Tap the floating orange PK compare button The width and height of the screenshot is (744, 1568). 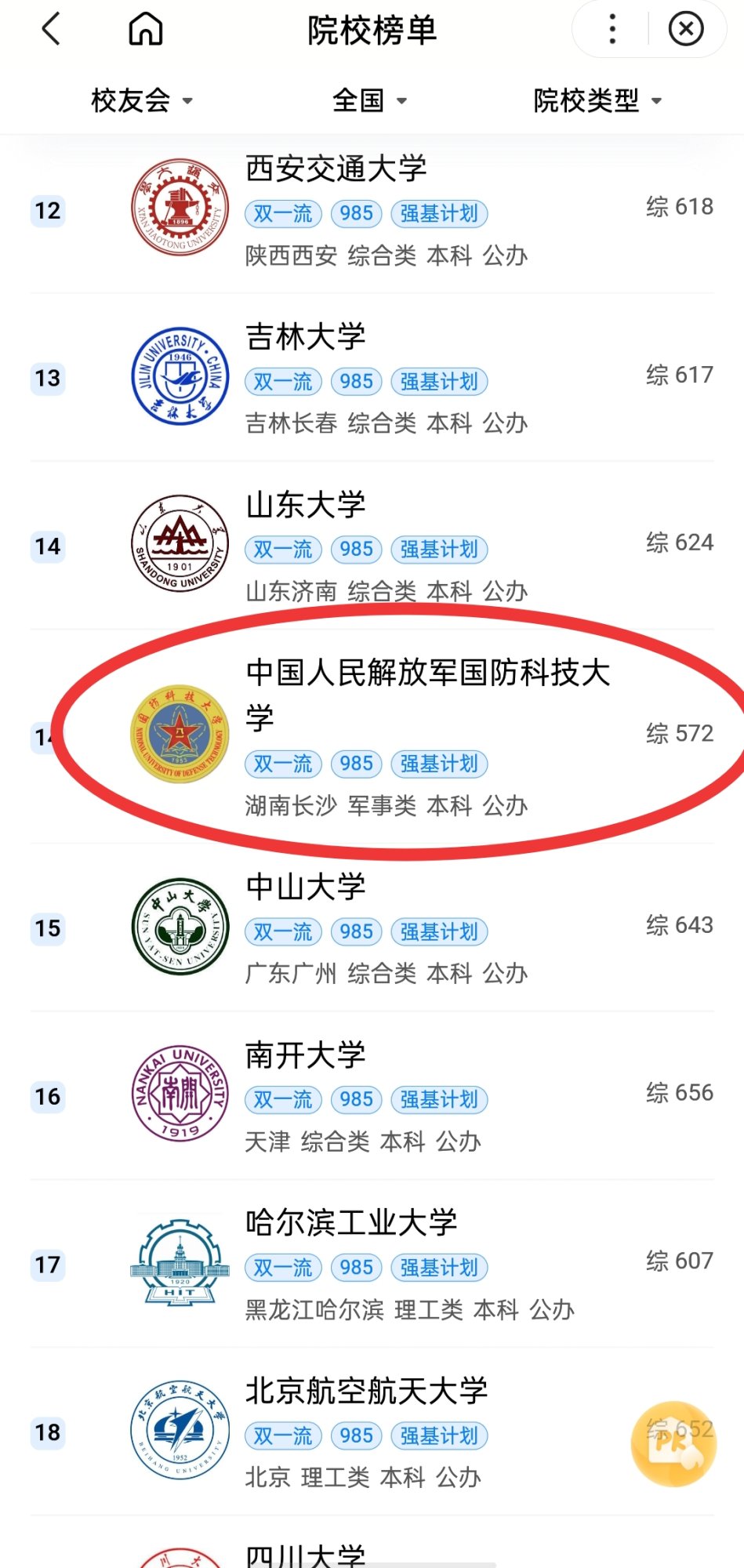[673, 1443]
